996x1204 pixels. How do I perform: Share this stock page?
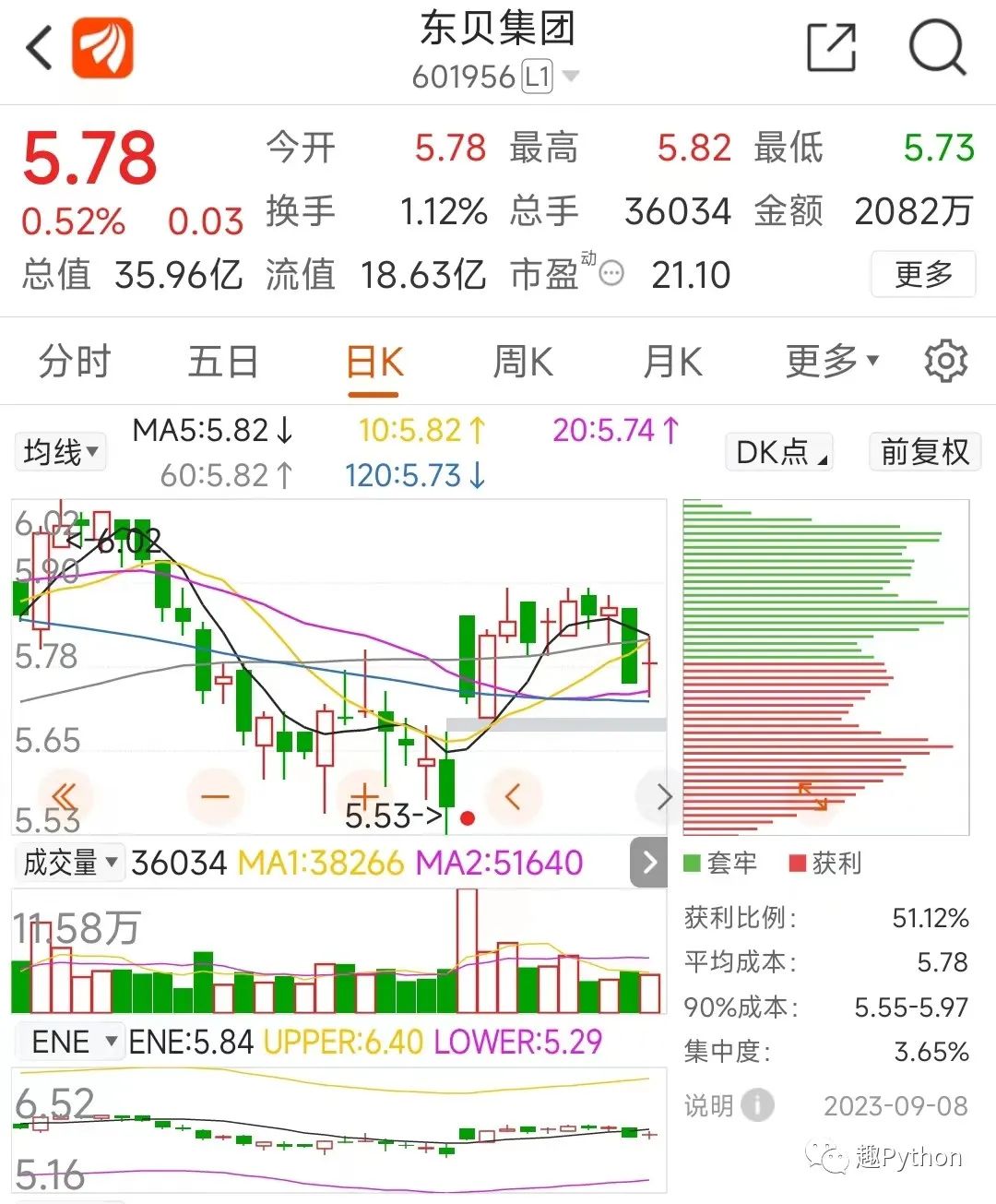831,48
